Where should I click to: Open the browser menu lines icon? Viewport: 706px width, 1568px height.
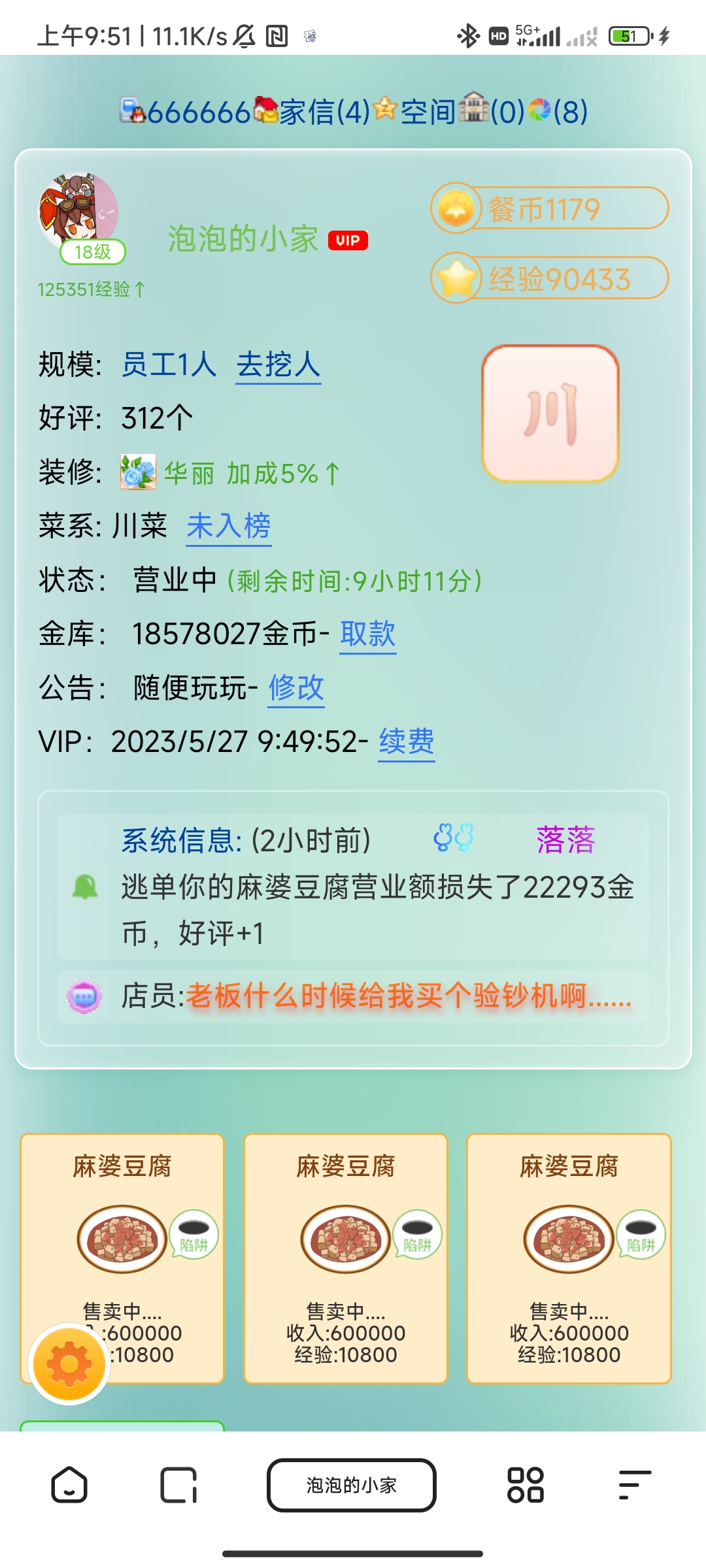(x=635, y=1485)
